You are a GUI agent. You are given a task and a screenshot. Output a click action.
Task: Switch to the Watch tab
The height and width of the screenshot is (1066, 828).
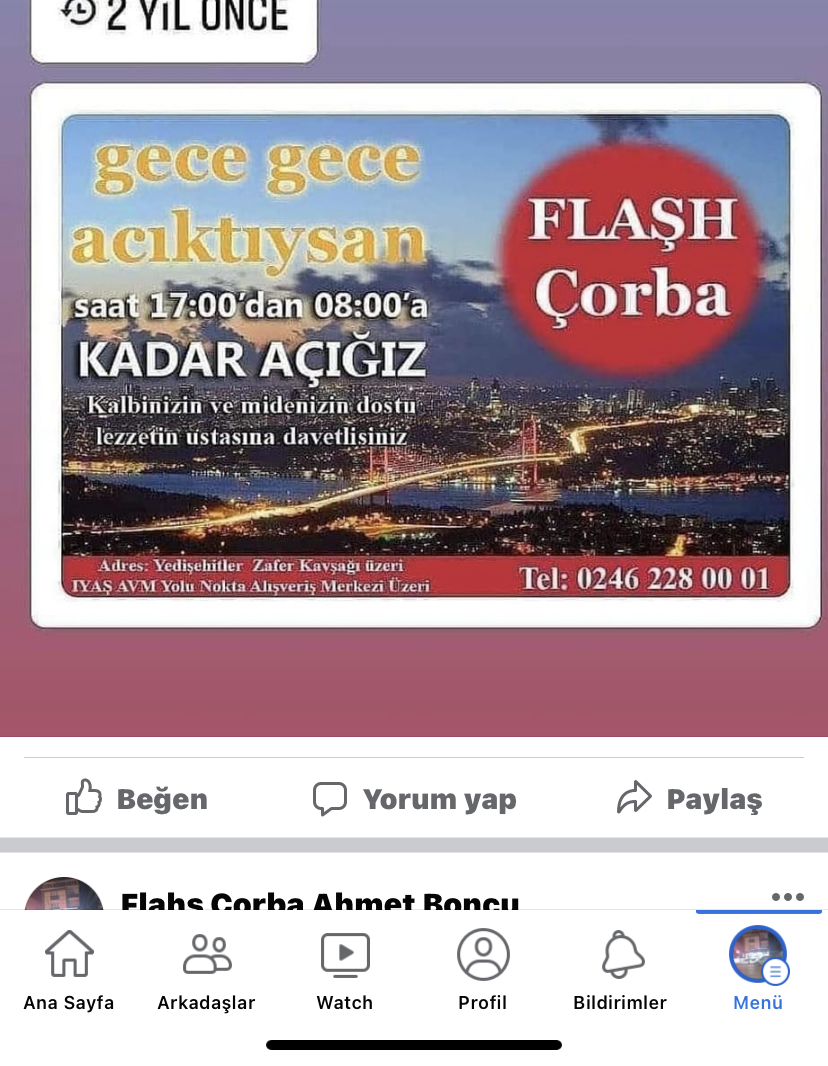point(344,953)
